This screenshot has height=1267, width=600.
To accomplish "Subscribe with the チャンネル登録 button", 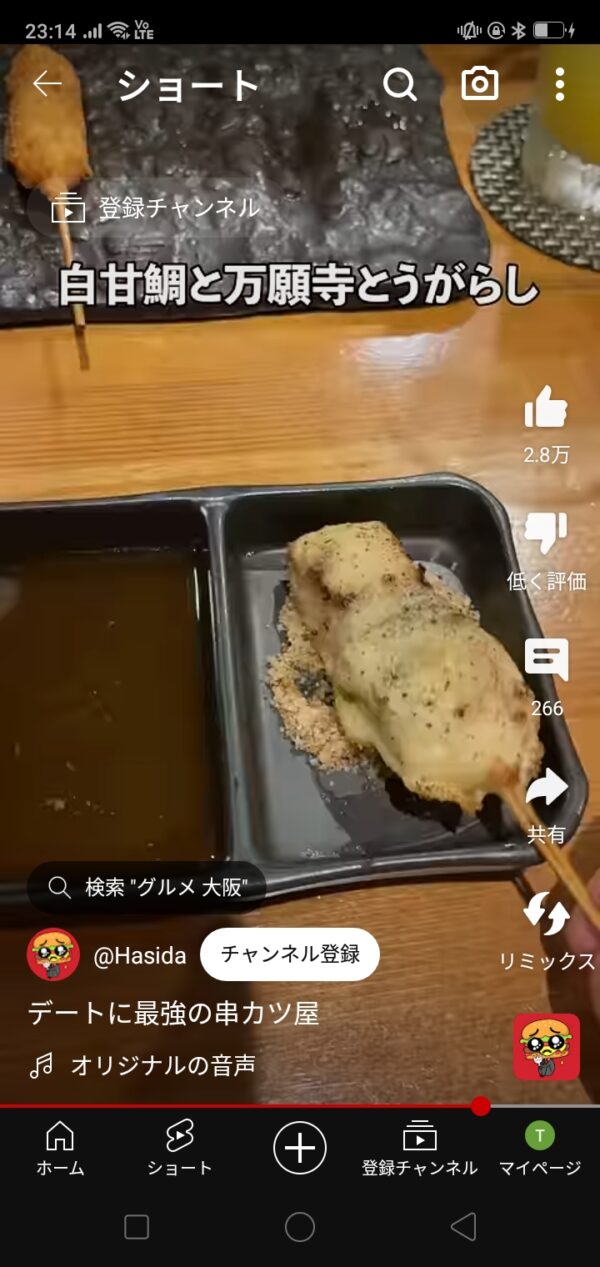I will click(x=289, y=954).
